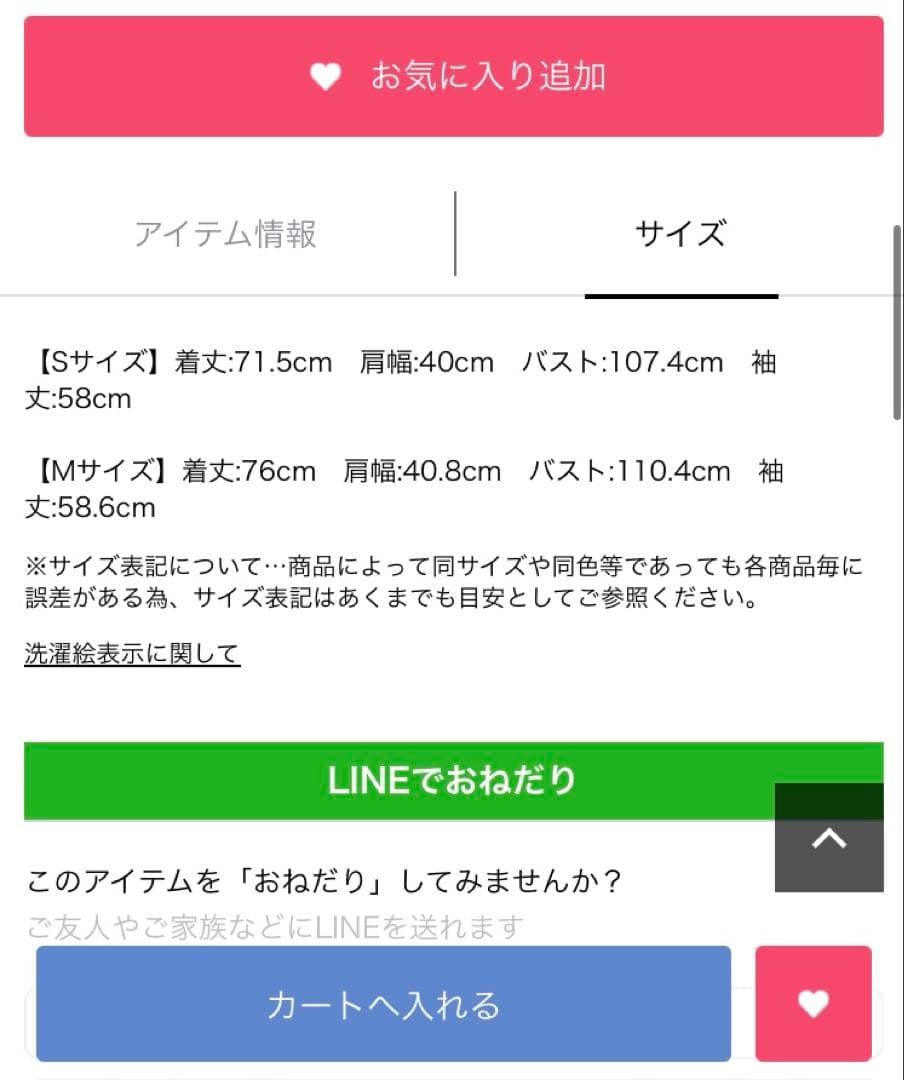This screenshot has height=1080, width=904.
Task: Switch to the アイテム情報 tab
Action: coord(225,234)
